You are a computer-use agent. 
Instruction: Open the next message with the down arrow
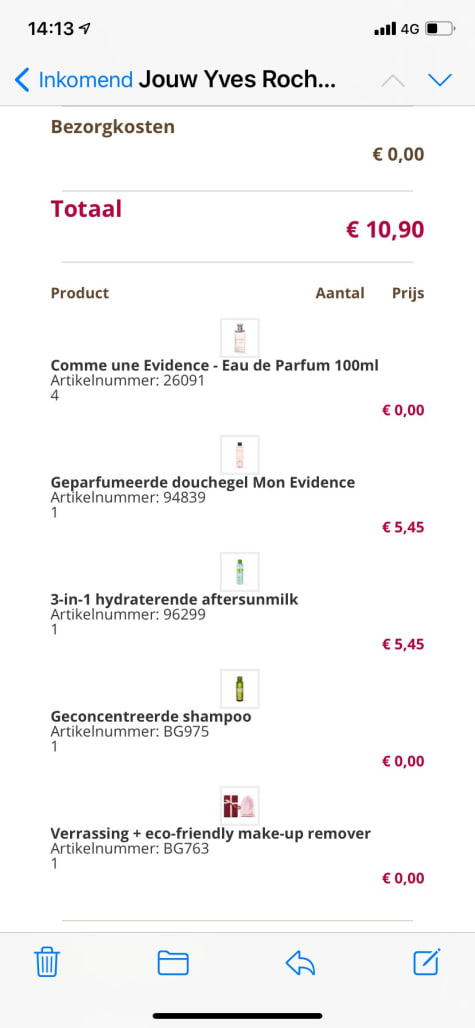[440, 80]
